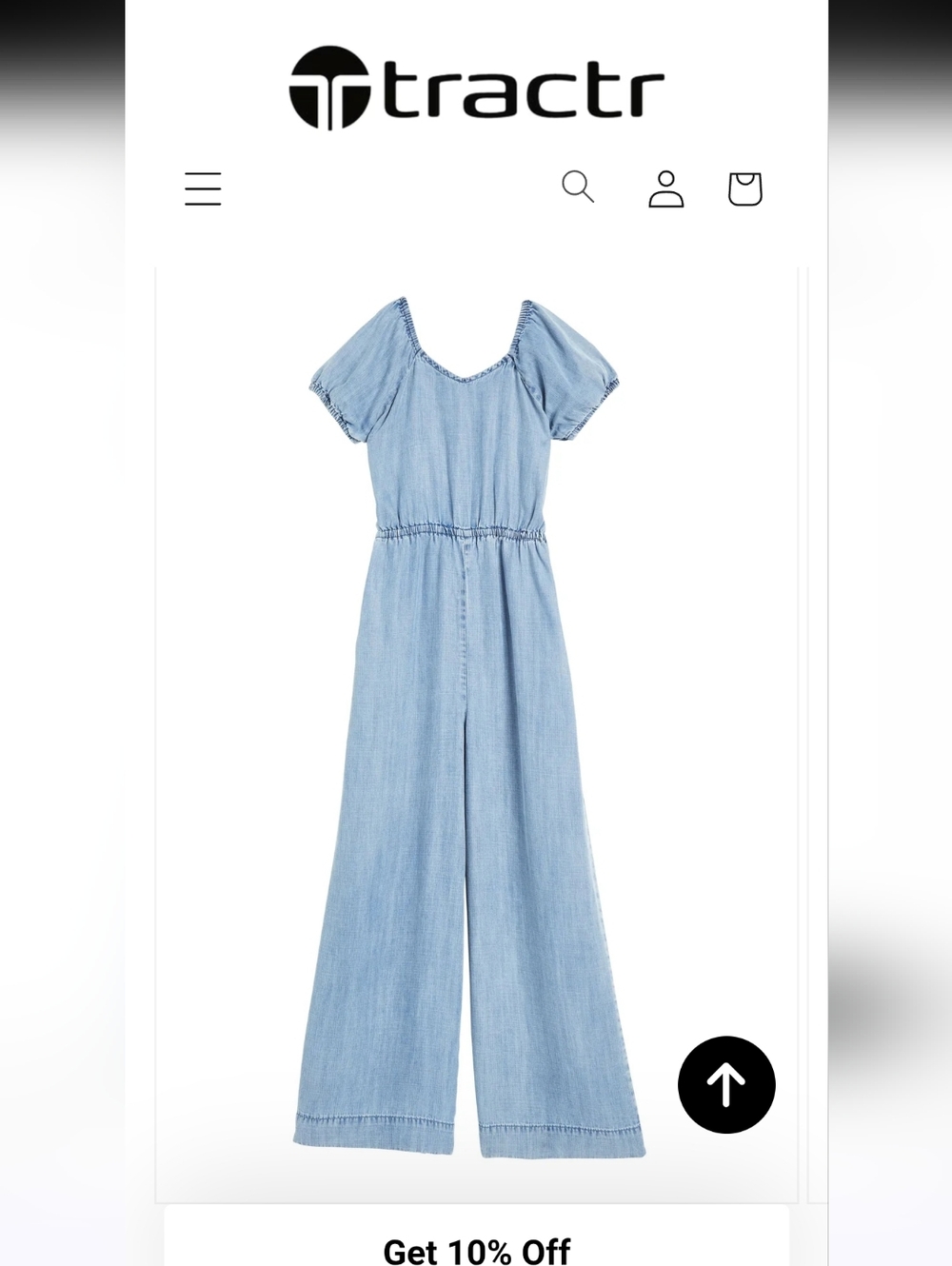Open site search from the header
The height and width of the screenshot is (1266, 952).
(579, 188)
